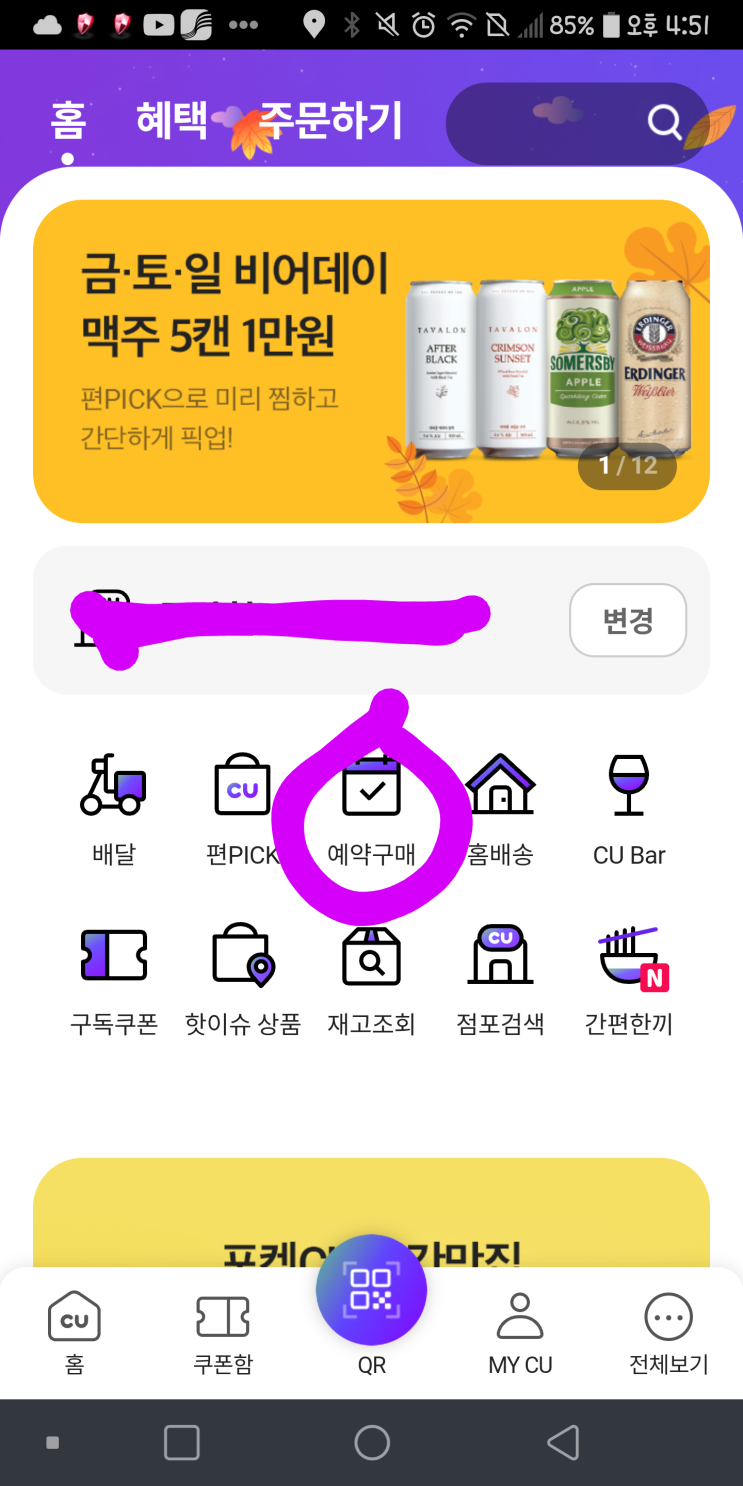Open the 간편한끼 shortcut
Screen dimensions: 743x1486
629,980
